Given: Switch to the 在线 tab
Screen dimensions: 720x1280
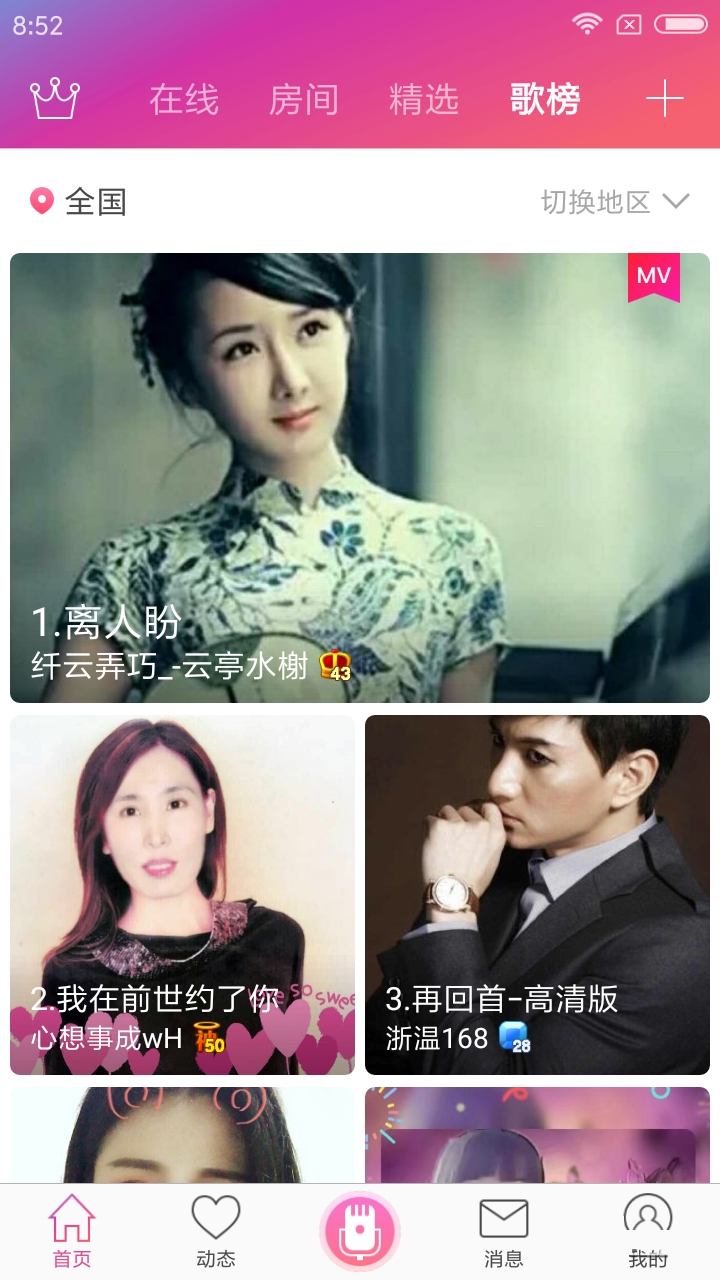Looking at the screenshot, I should (184, 99).
